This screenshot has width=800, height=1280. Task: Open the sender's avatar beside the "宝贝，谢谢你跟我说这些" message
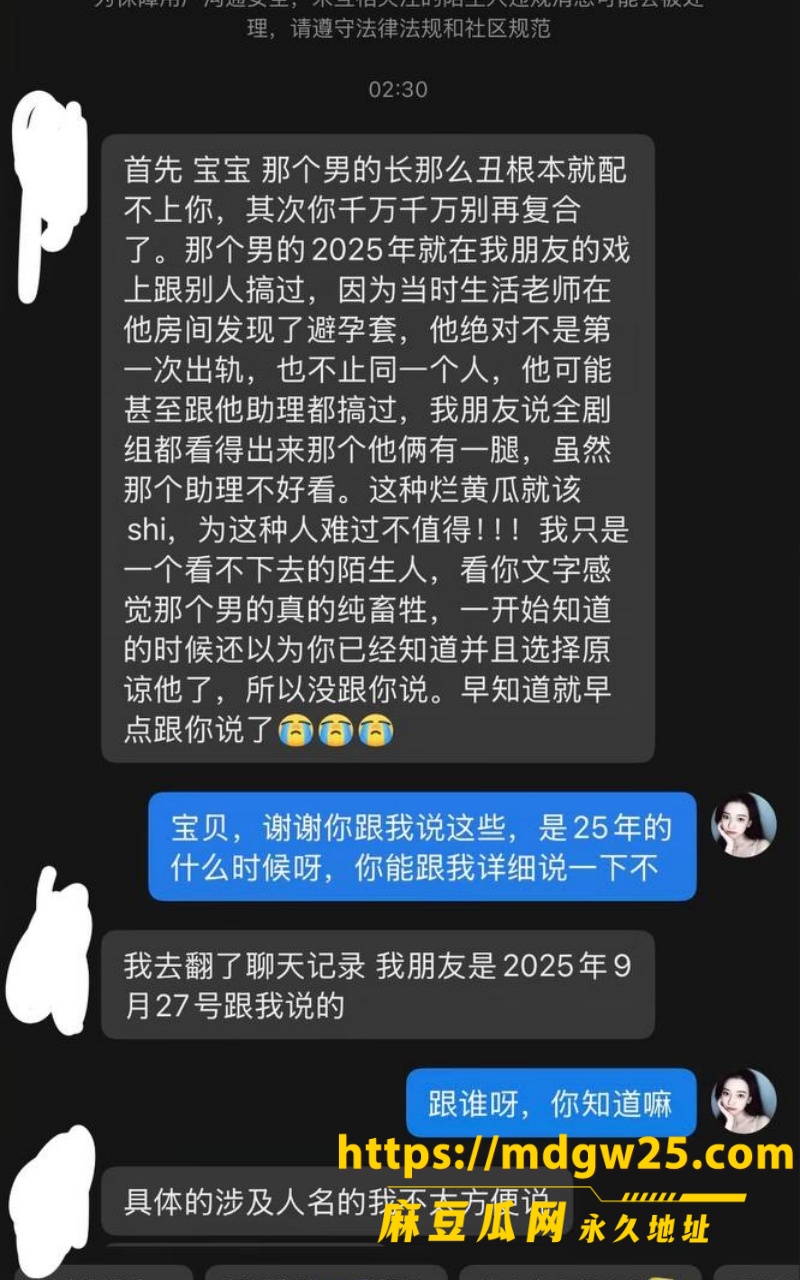(x=743, y=825)
